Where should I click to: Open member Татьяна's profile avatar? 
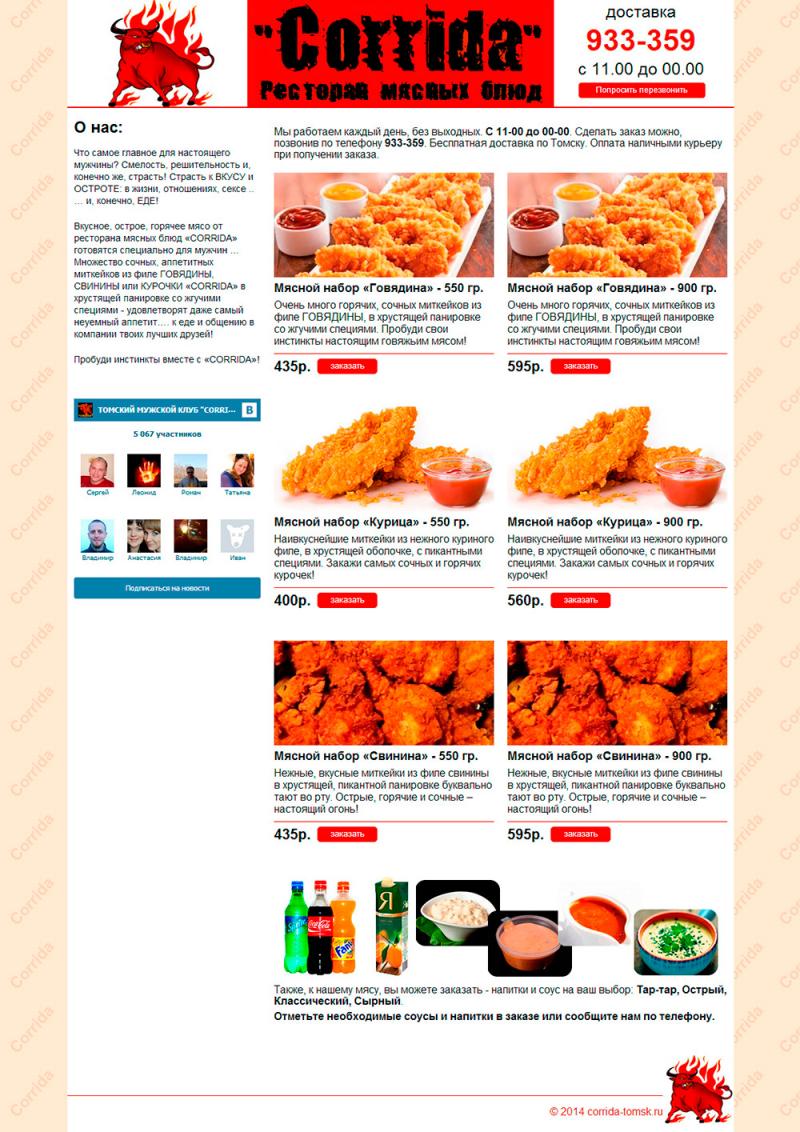[237, 470]
